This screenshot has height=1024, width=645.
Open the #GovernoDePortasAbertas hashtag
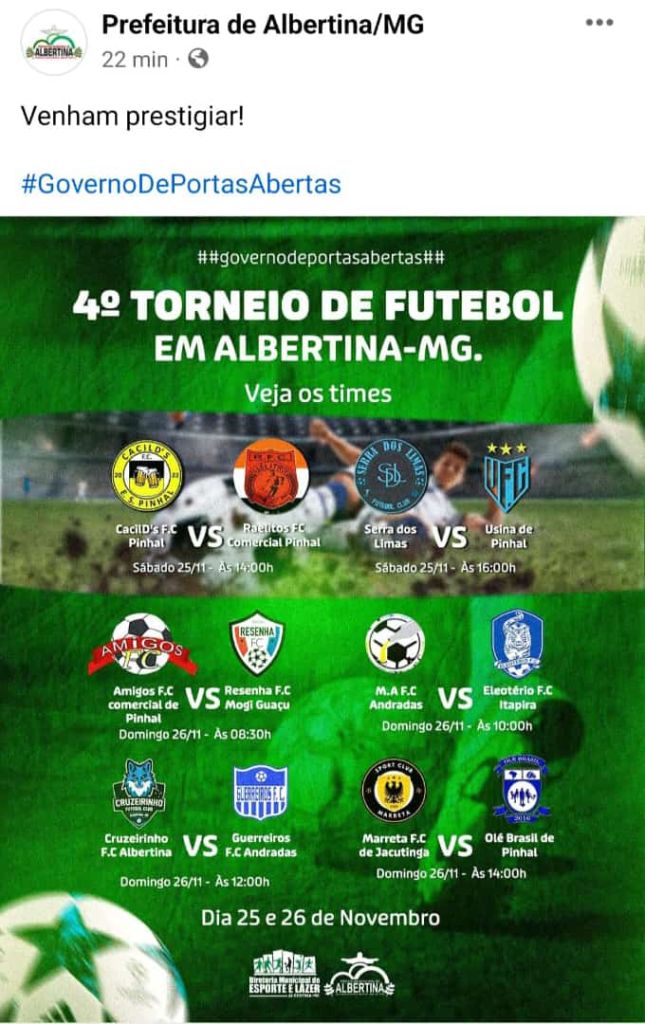[181, 184]
